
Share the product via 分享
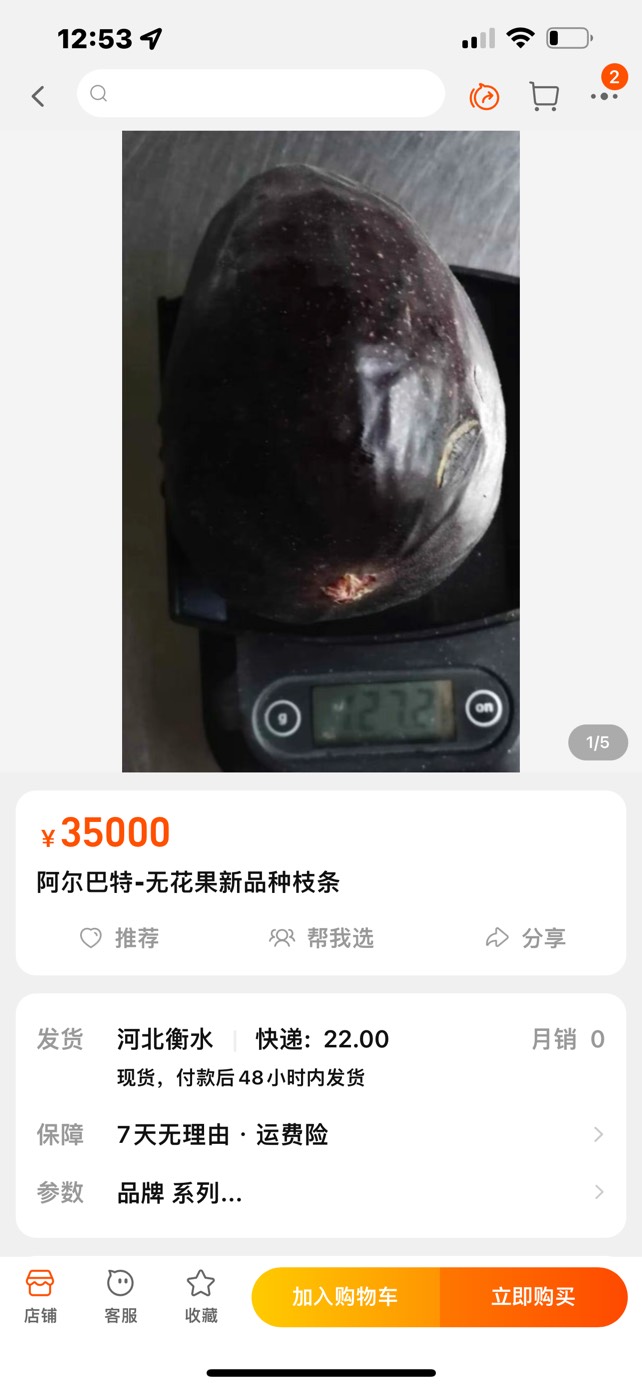(x=526, y=938)
